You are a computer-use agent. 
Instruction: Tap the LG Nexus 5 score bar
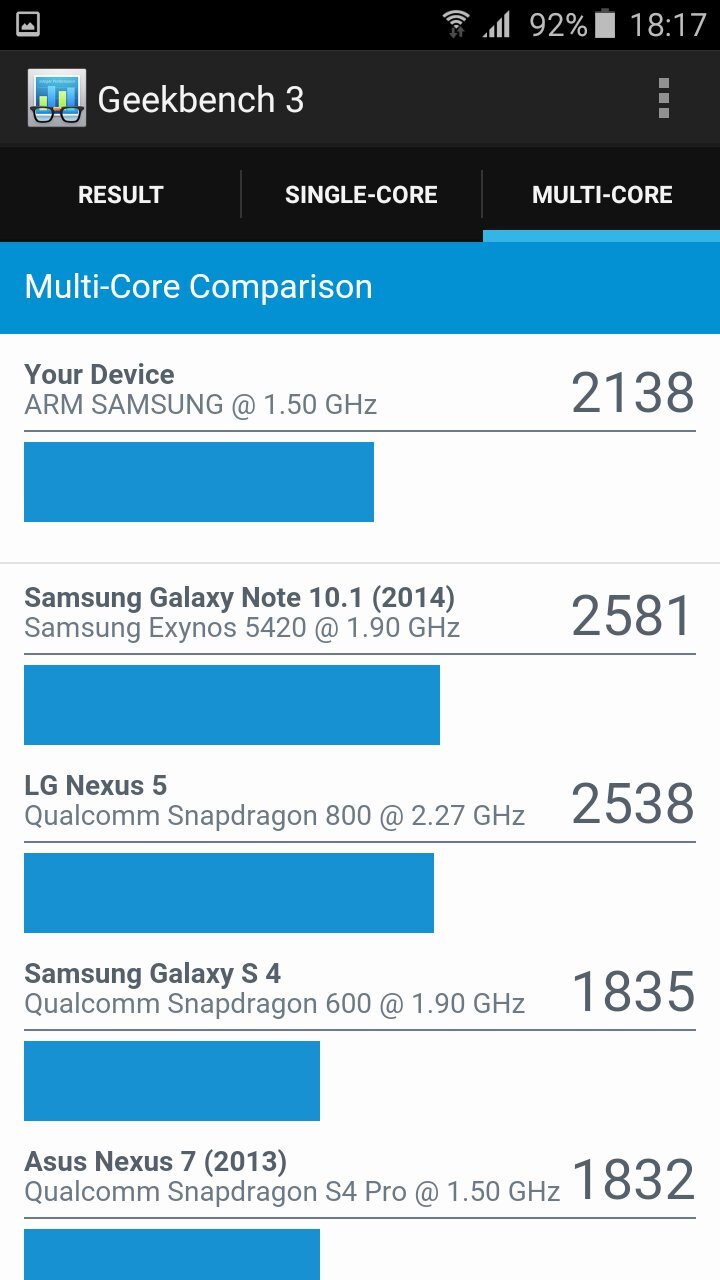(228, 892)
